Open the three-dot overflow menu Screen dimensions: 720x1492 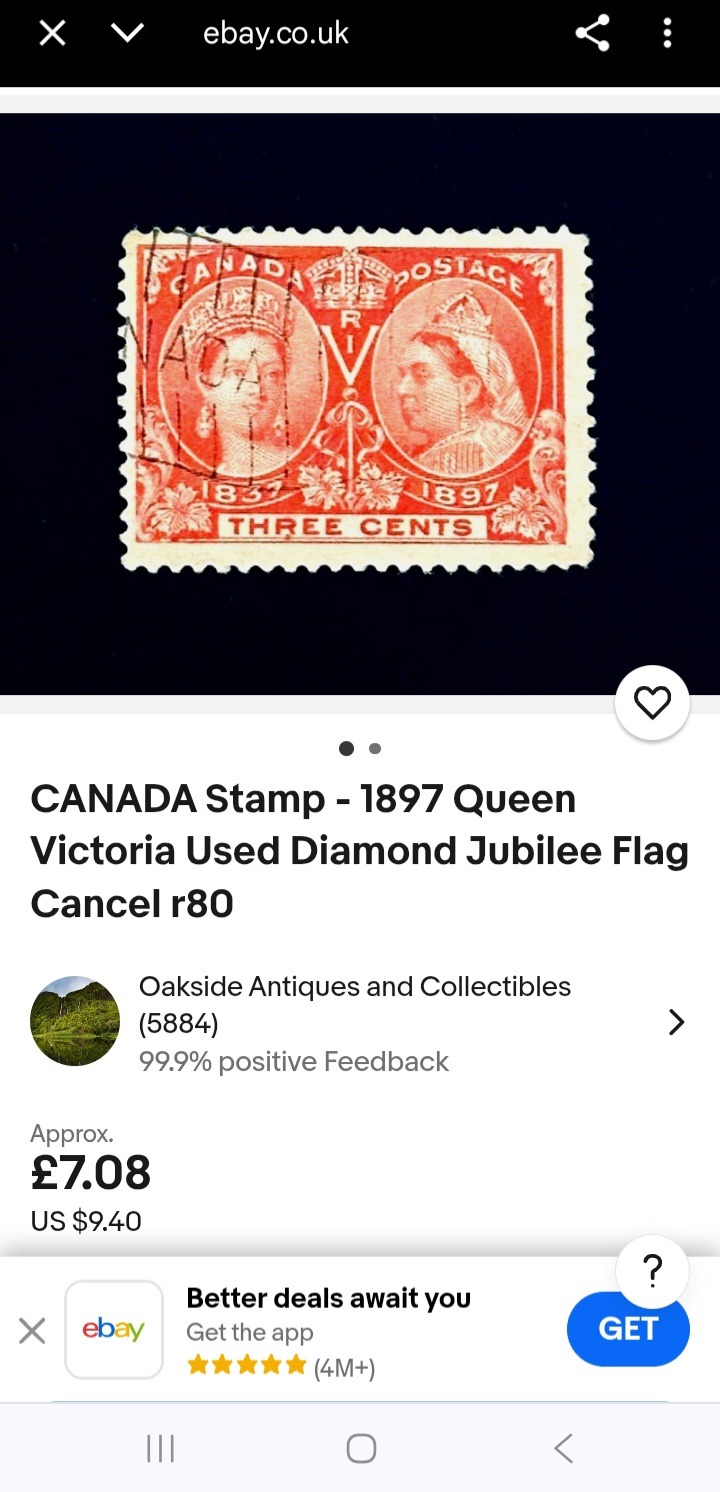667,34
